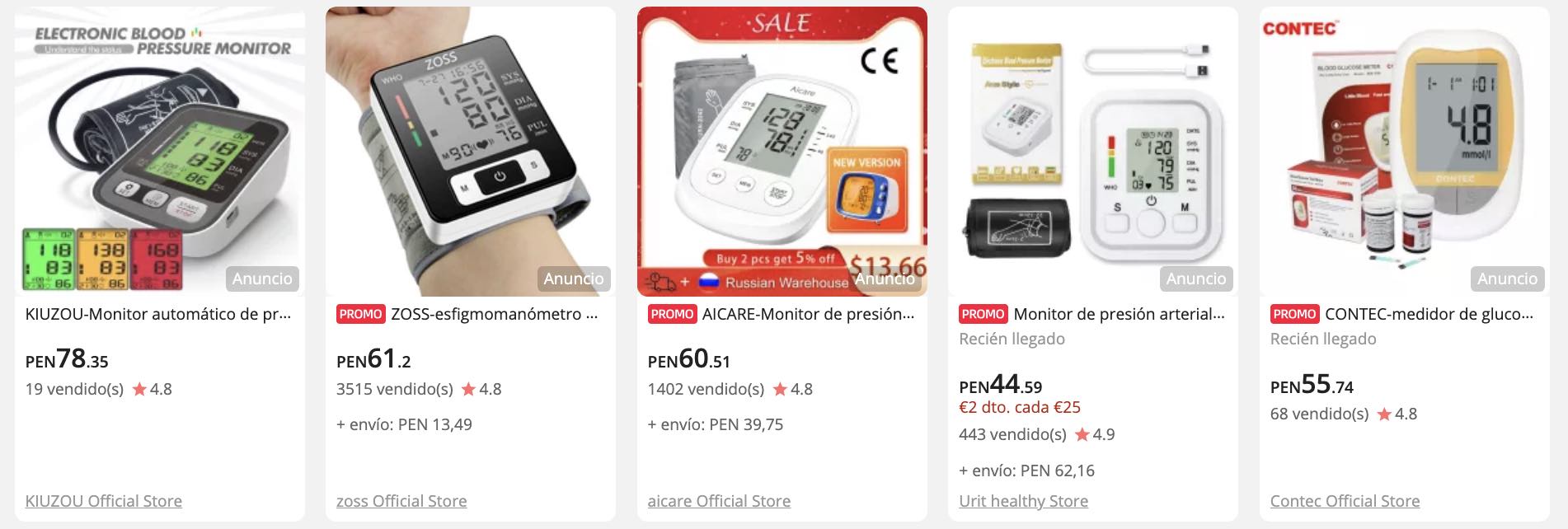Open CONTEC-medidor de gluco product title

click(x=1429, y=314)
